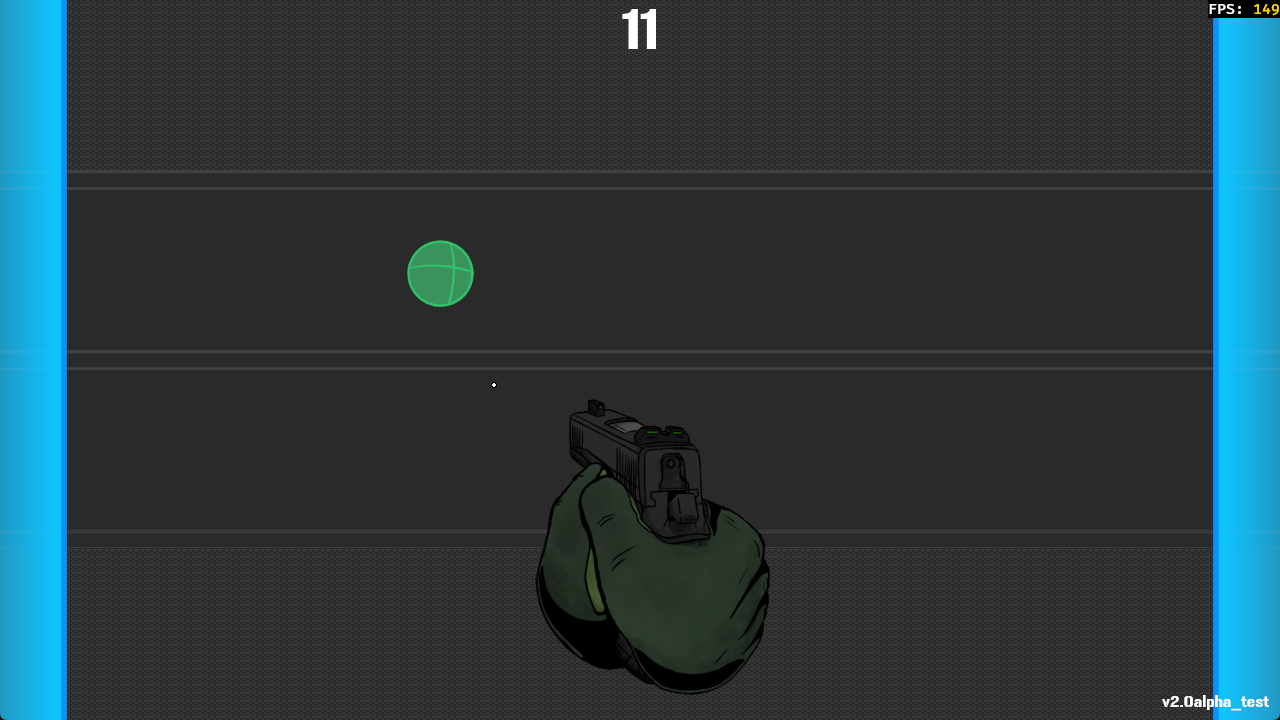This screenshot has width=1280, height=720.
Task: Shoot the green ball target
Action: [x=440, y=273]
